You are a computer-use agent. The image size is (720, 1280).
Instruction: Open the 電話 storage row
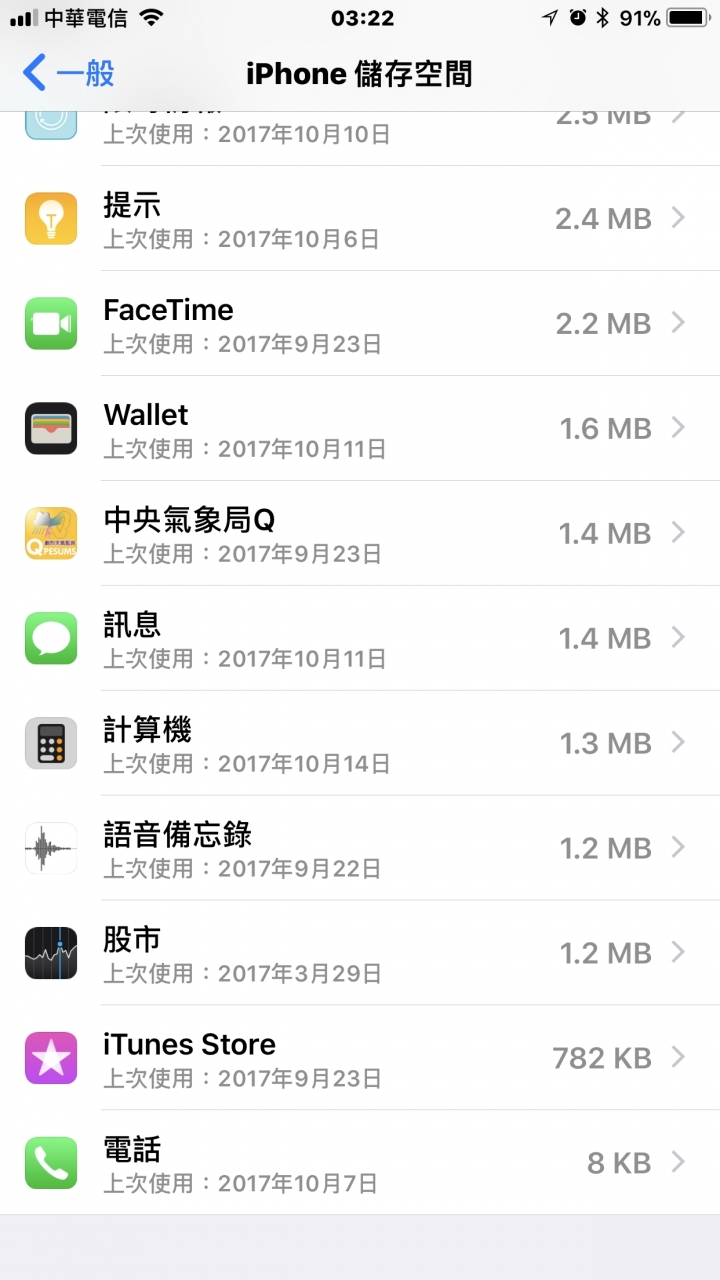360,1164
